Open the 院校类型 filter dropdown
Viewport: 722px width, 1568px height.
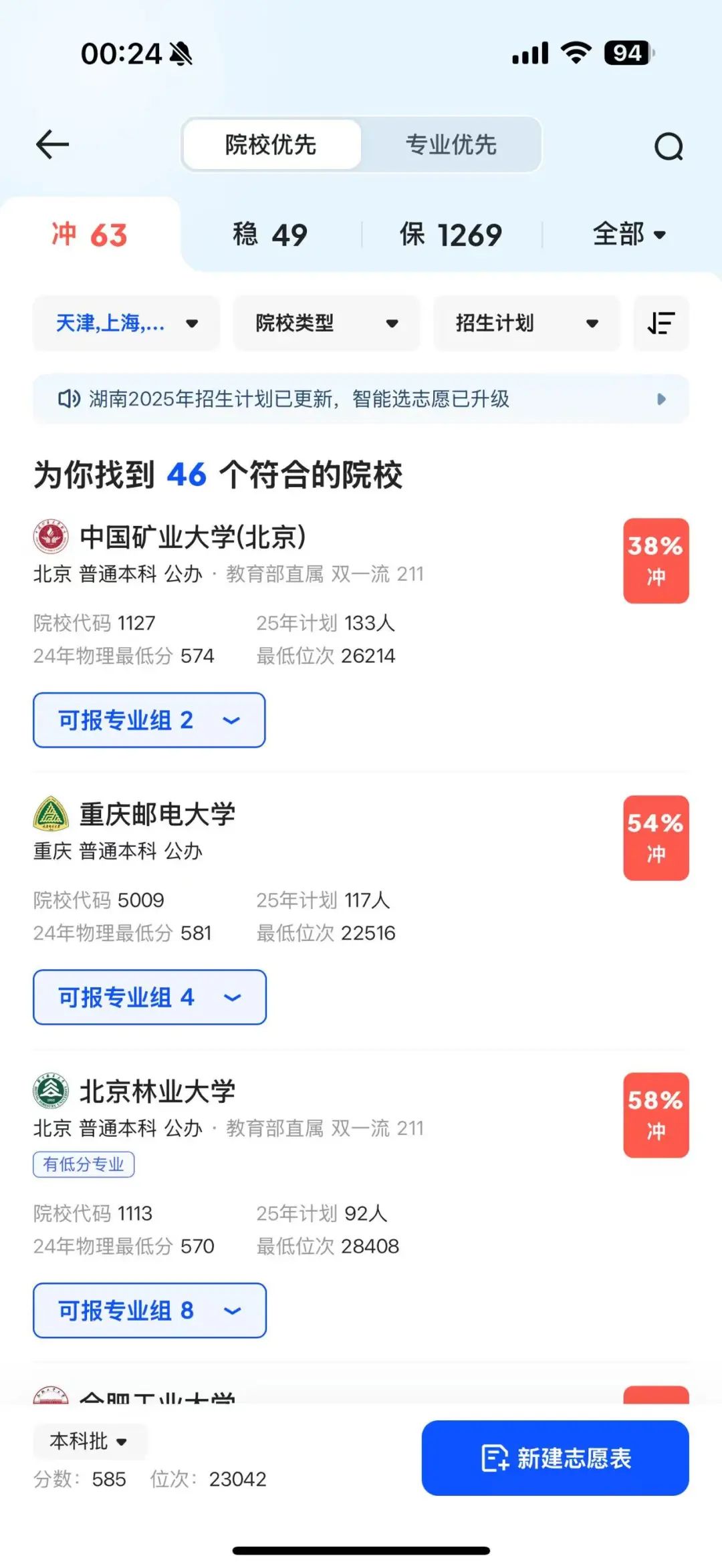coord(326,323)
